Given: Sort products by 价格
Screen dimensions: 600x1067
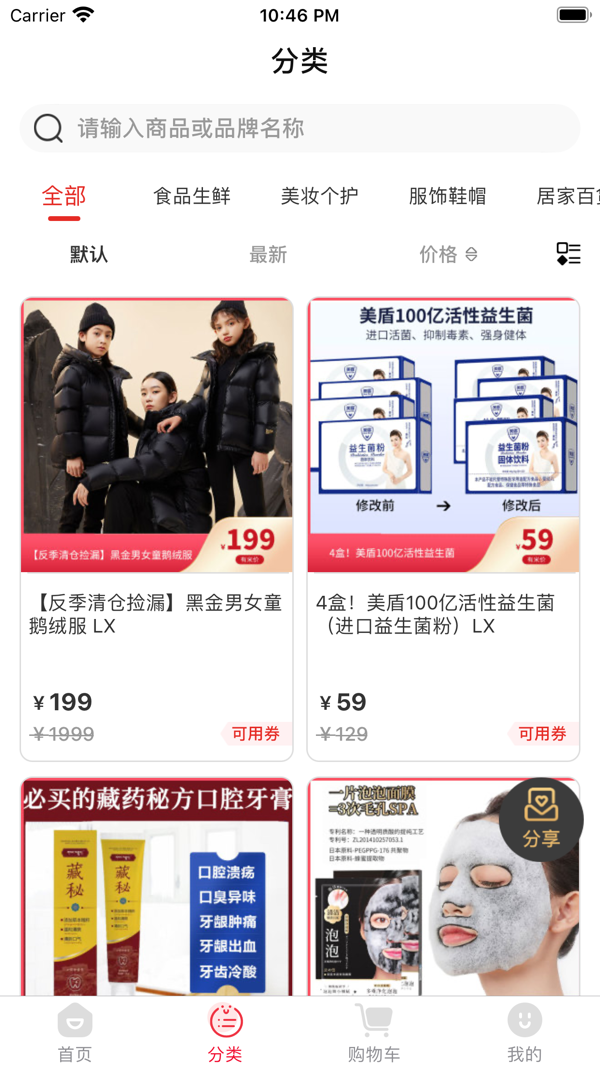Looking at the screenshot, I should click(447, 254).
